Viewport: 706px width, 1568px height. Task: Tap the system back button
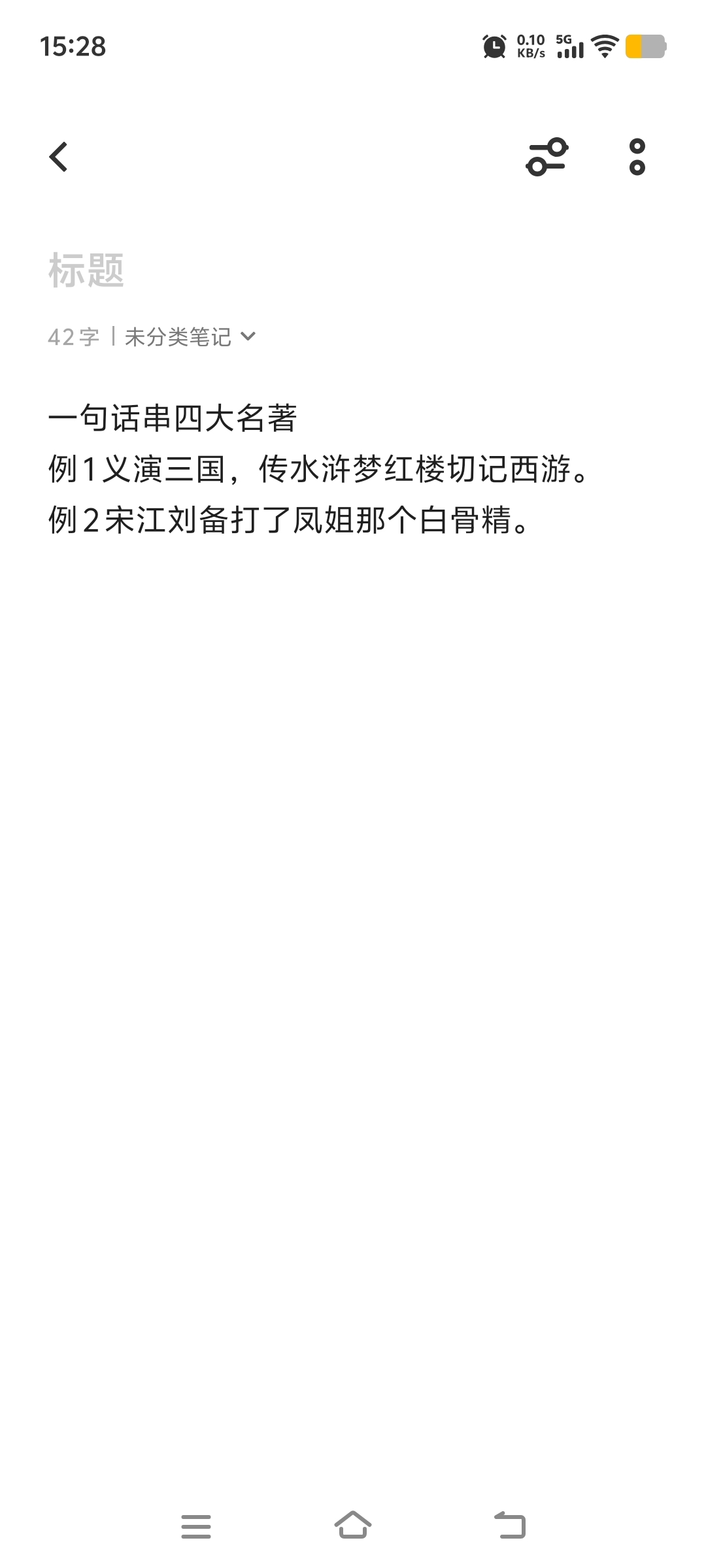tap(510, 1526)
